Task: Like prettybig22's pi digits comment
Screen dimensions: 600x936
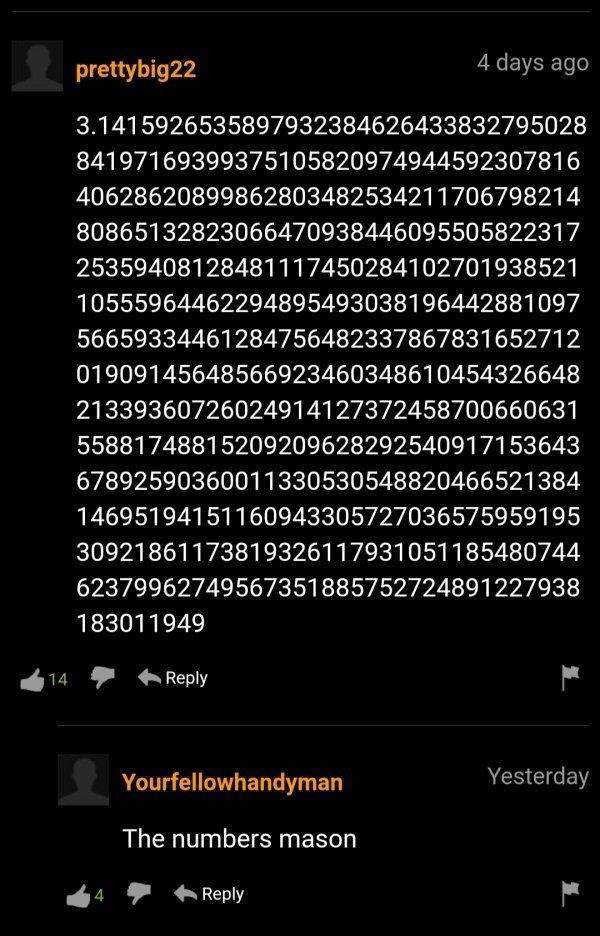Action: coord(34,679)
